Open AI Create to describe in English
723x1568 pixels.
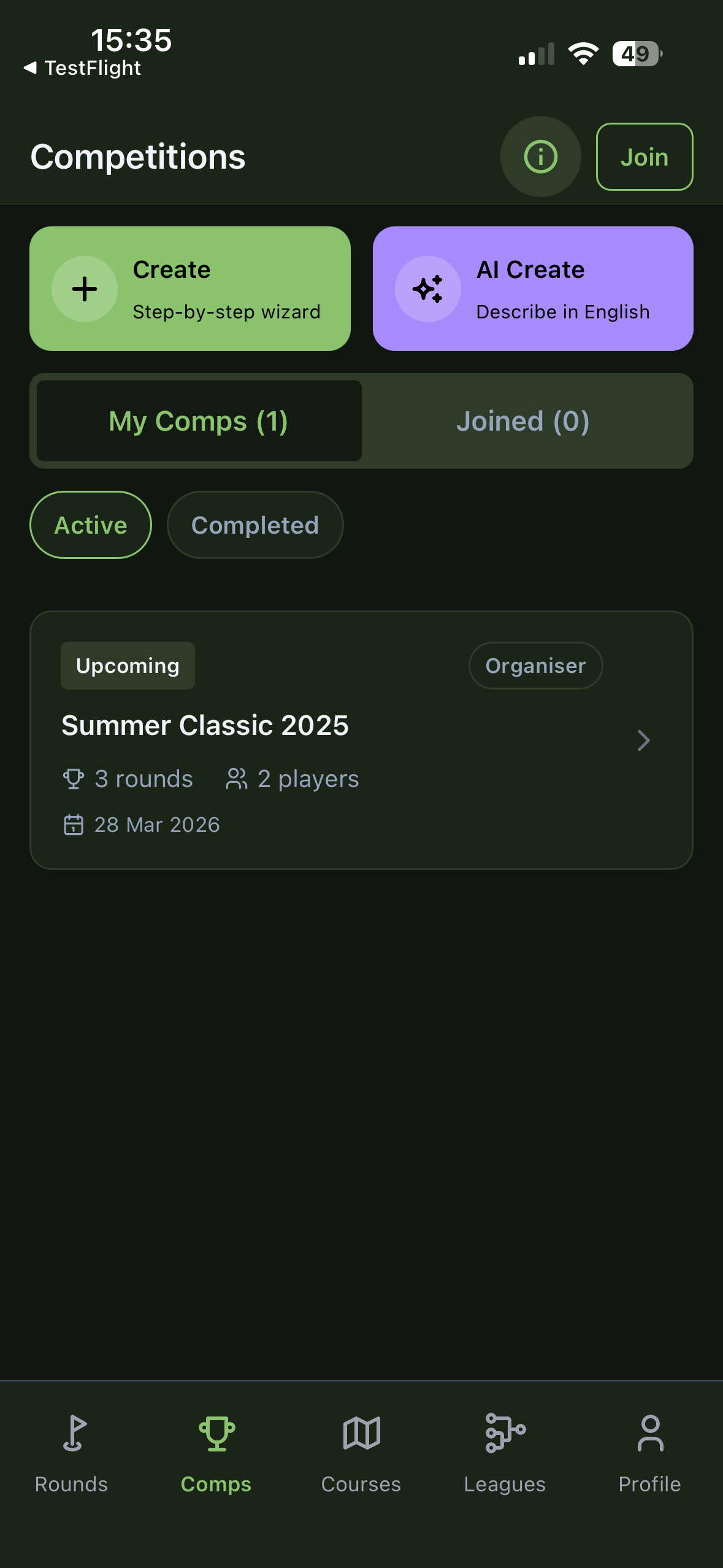tap(532, 289)
